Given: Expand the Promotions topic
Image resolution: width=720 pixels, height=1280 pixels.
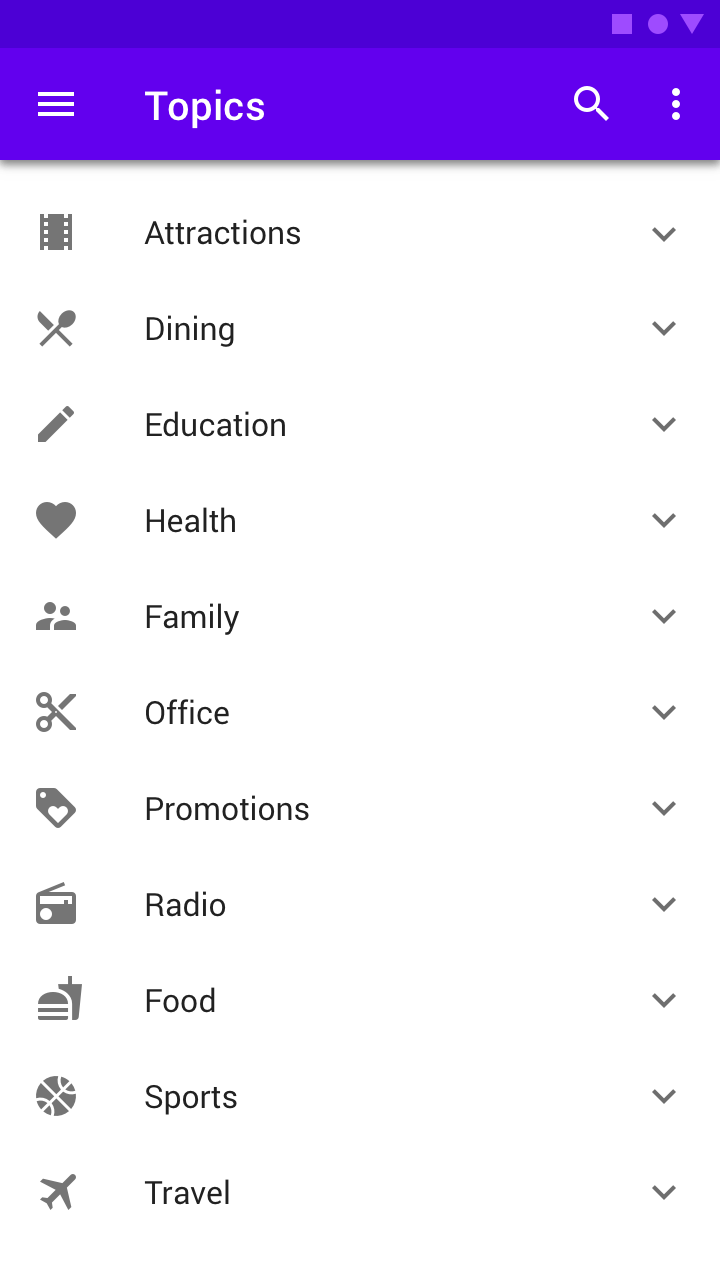Looking at the screenshot, I should 664,809.
